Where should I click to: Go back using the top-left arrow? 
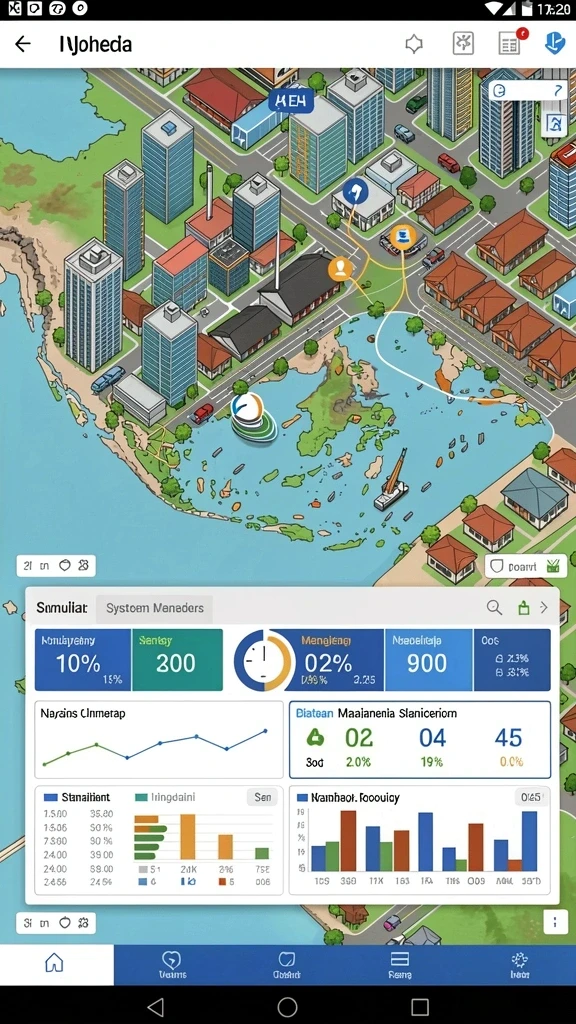coord(23,44)
